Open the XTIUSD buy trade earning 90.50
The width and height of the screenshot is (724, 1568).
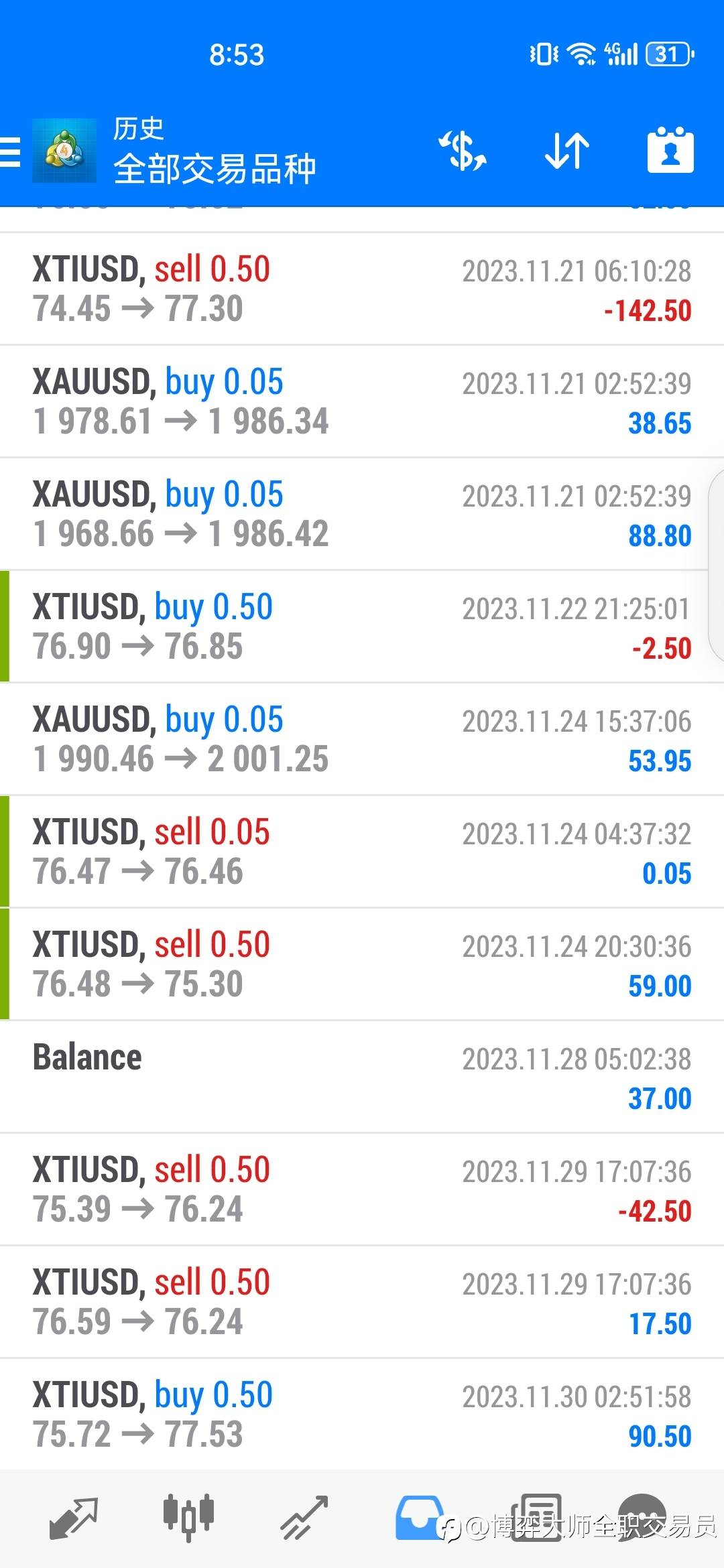[362, 1415]
